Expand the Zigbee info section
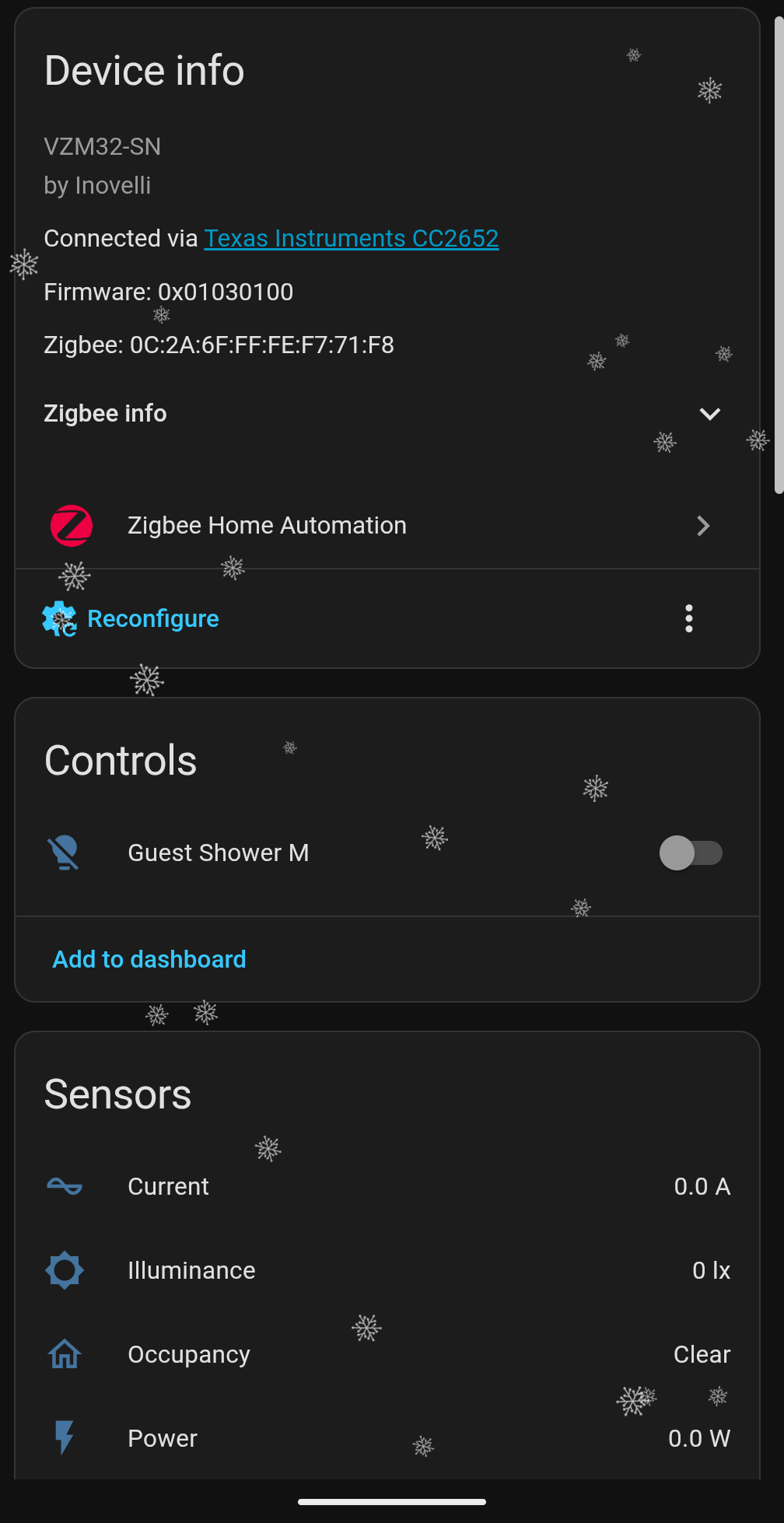This screenshot has height=1523, width=784. pyautogui.click(x=709, y=414)
